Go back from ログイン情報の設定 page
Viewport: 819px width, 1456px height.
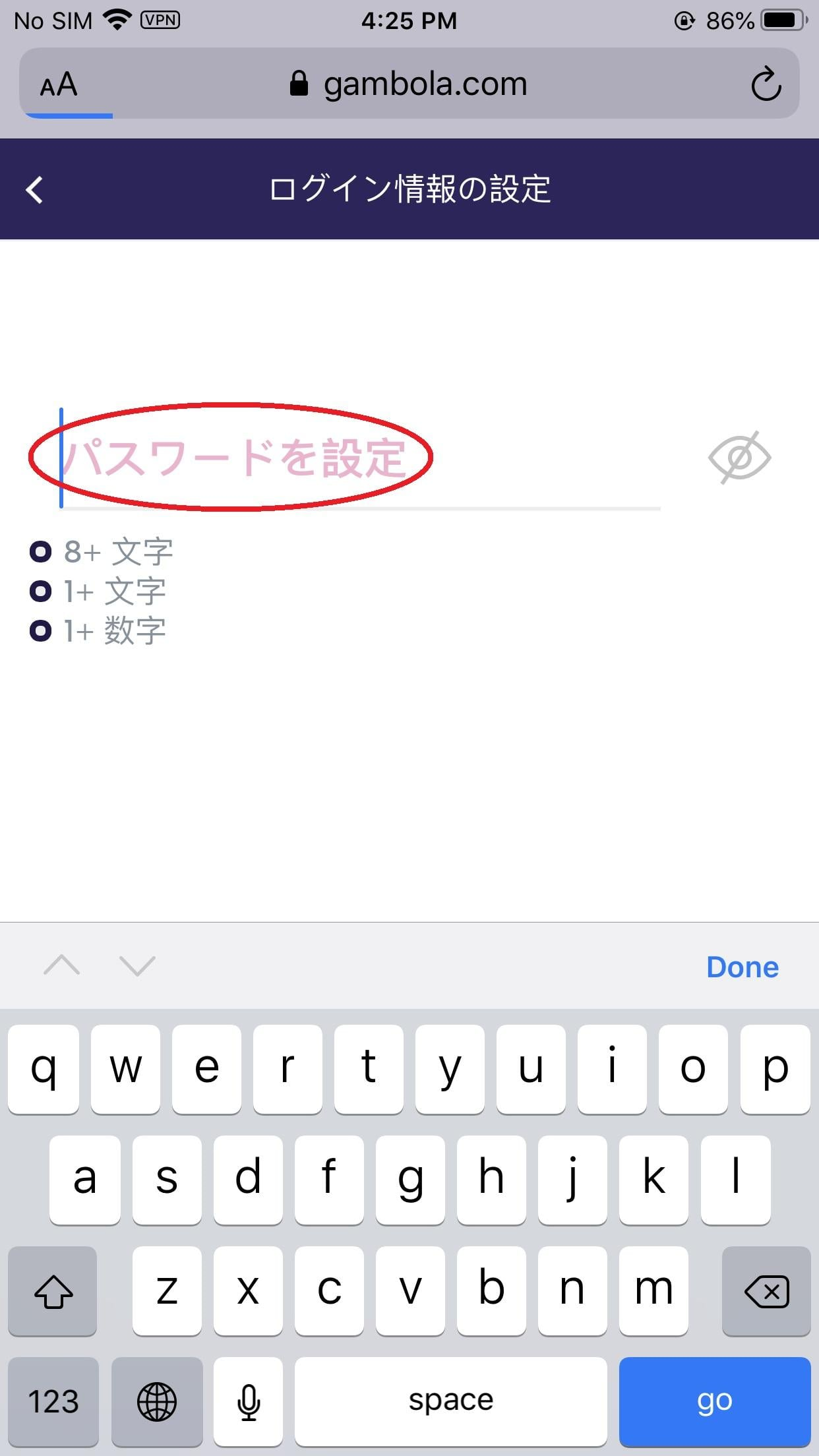[35, 189]
